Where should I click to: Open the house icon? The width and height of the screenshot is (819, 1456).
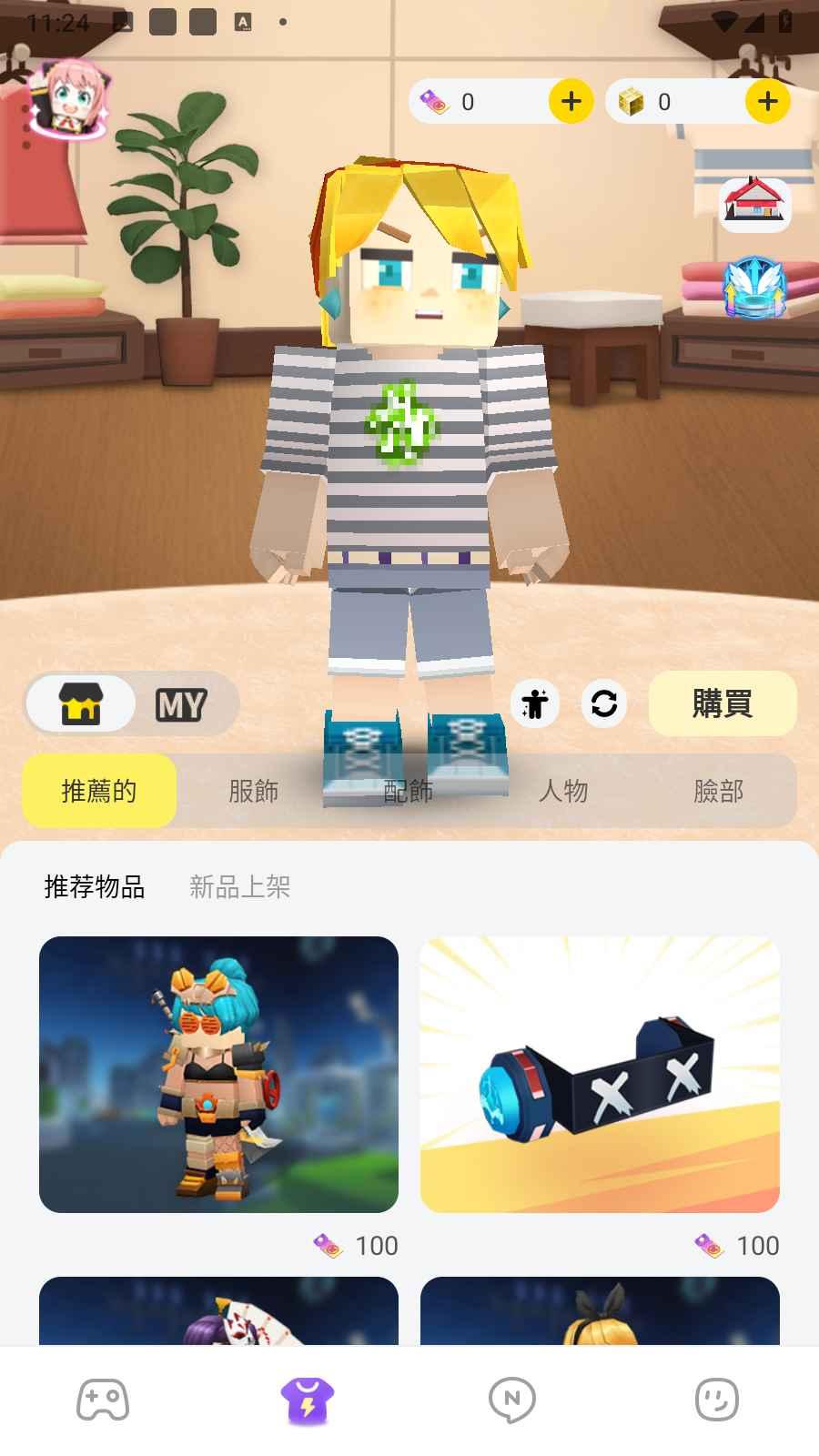tap(754, 203)
